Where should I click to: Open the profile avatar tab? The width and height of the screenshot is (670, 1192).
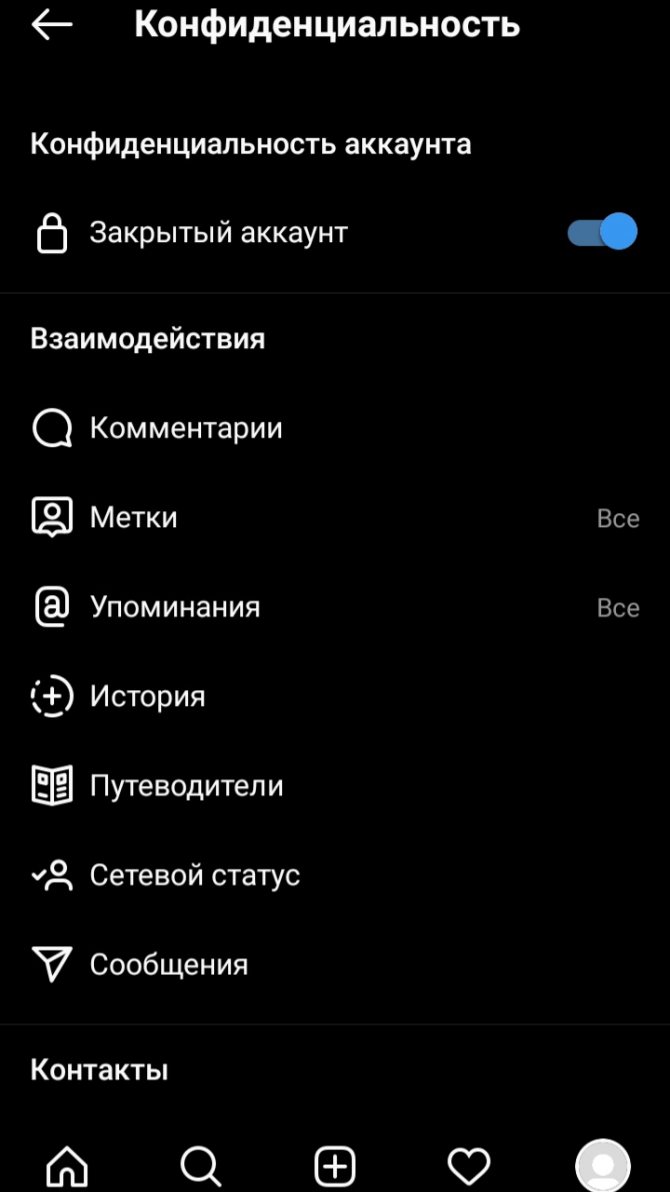[602, 1165]
